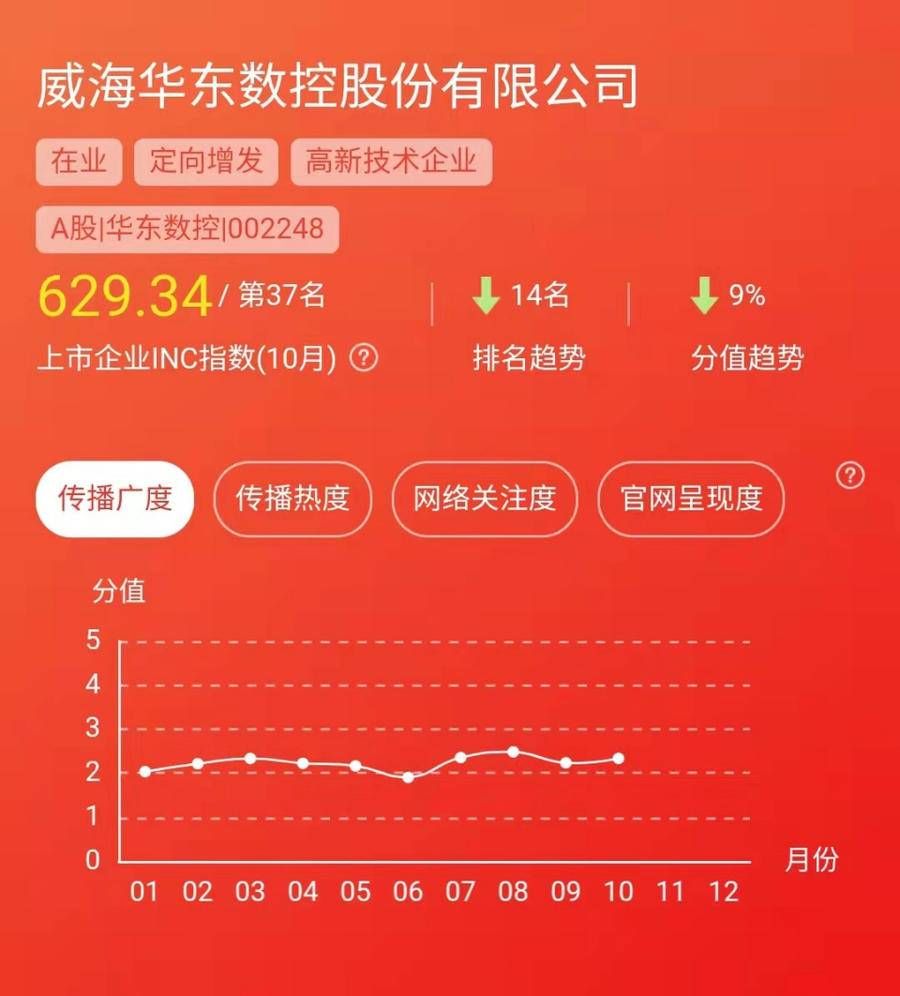
Task: Select the 网络关注度 tab
Action: tap(485, 499)
